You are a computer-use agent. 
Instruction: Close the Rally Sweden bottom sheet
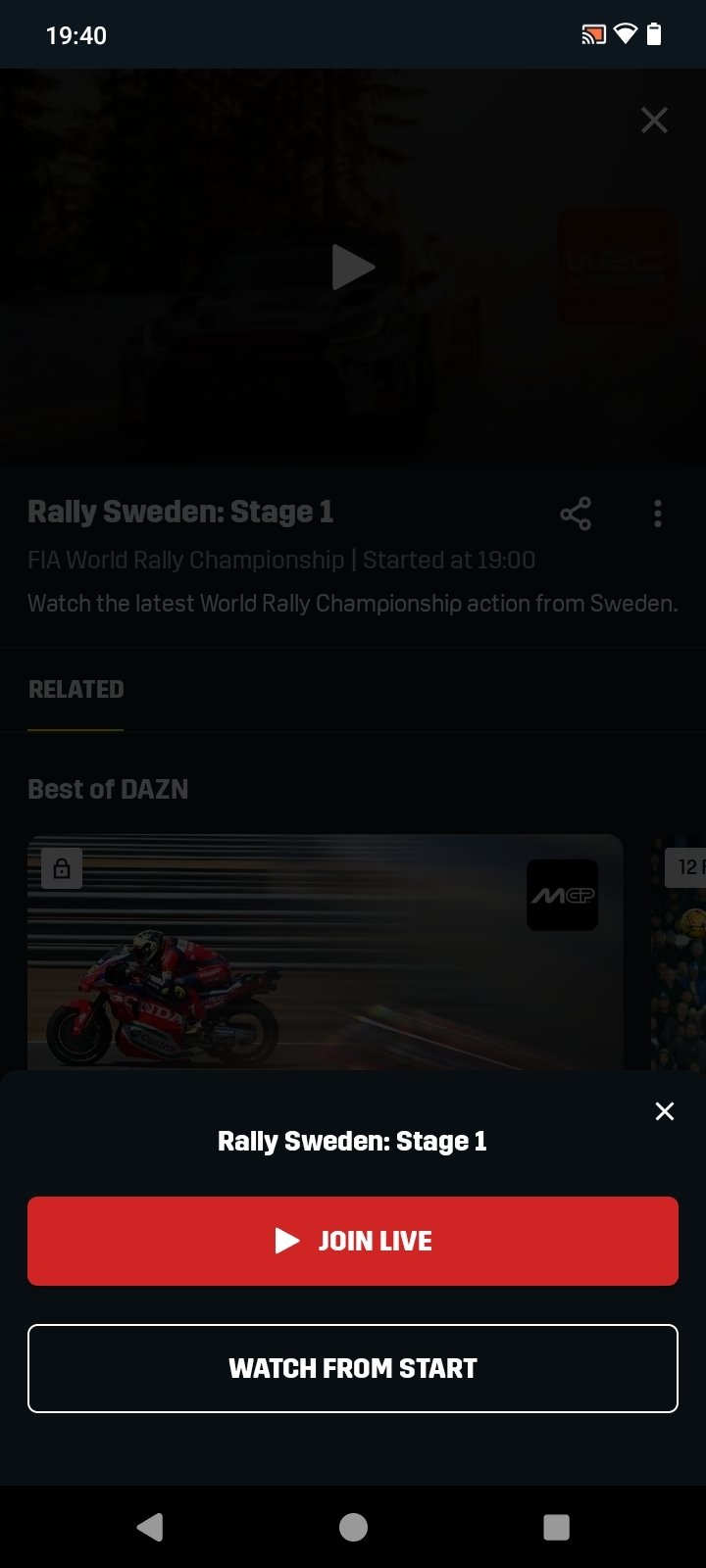coord(665,1111)
